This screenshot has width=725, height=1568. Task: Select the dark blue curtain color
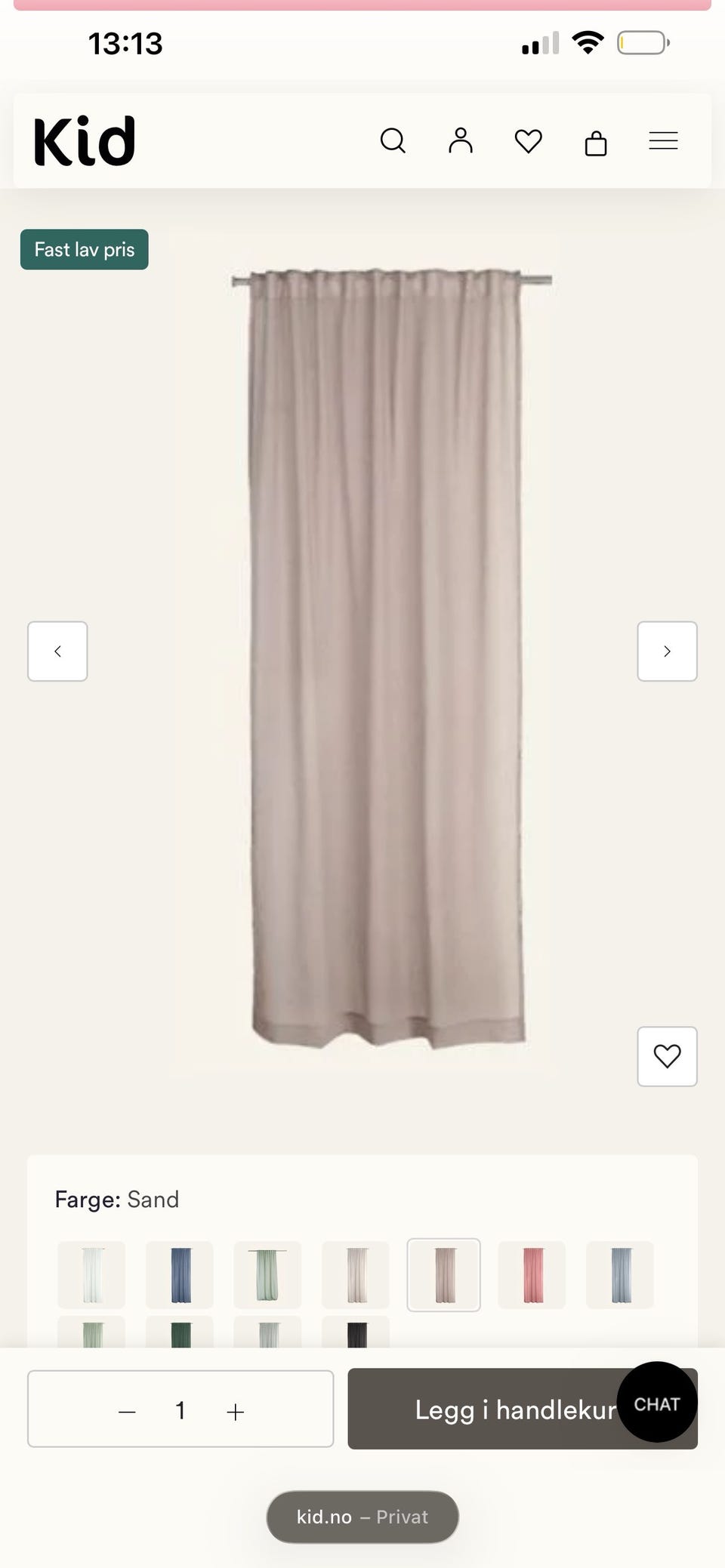pyautogui.click(x=180, y=1275)
